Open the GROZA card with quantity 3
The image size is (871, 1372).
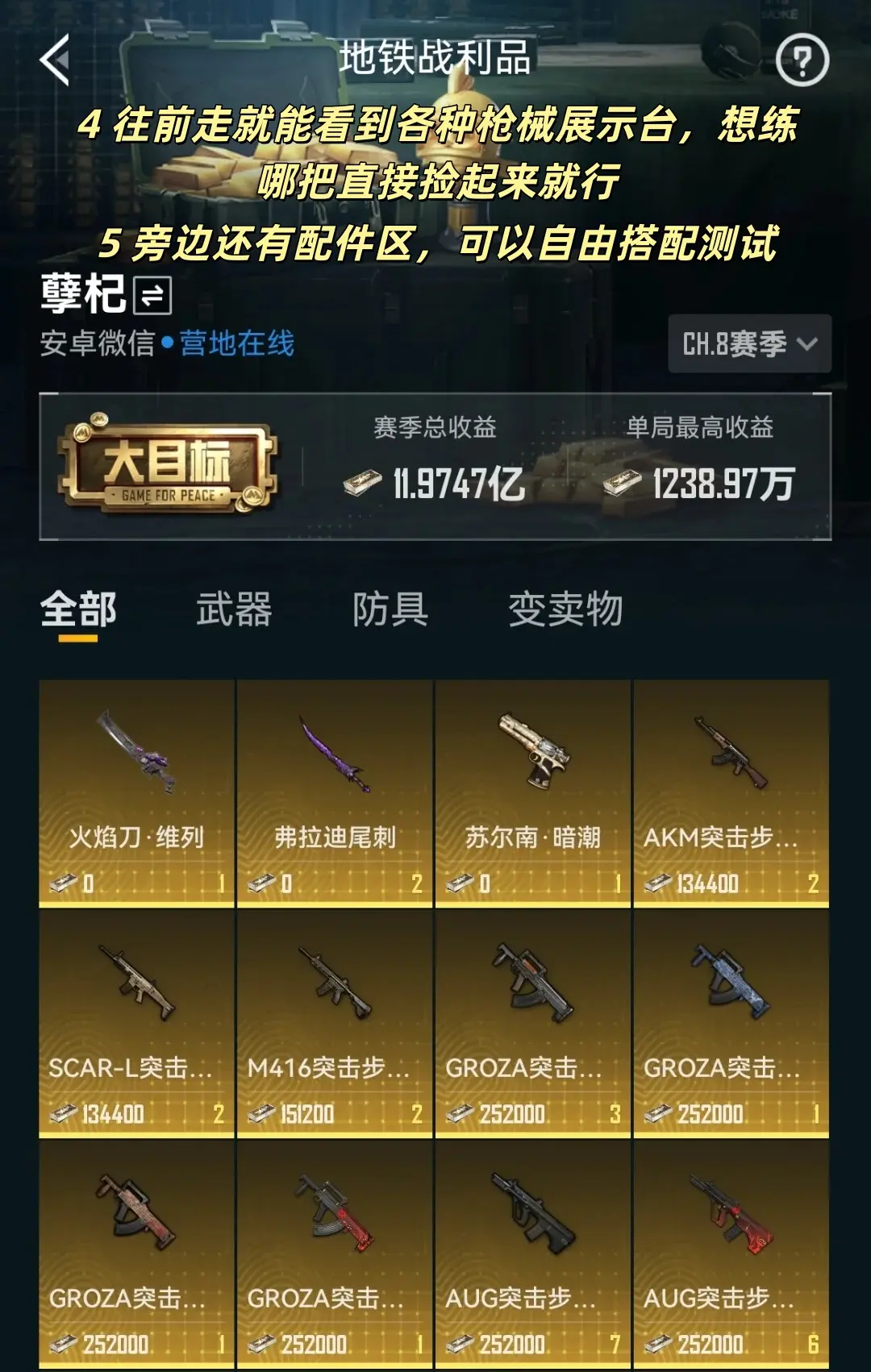coord(532,1024)
